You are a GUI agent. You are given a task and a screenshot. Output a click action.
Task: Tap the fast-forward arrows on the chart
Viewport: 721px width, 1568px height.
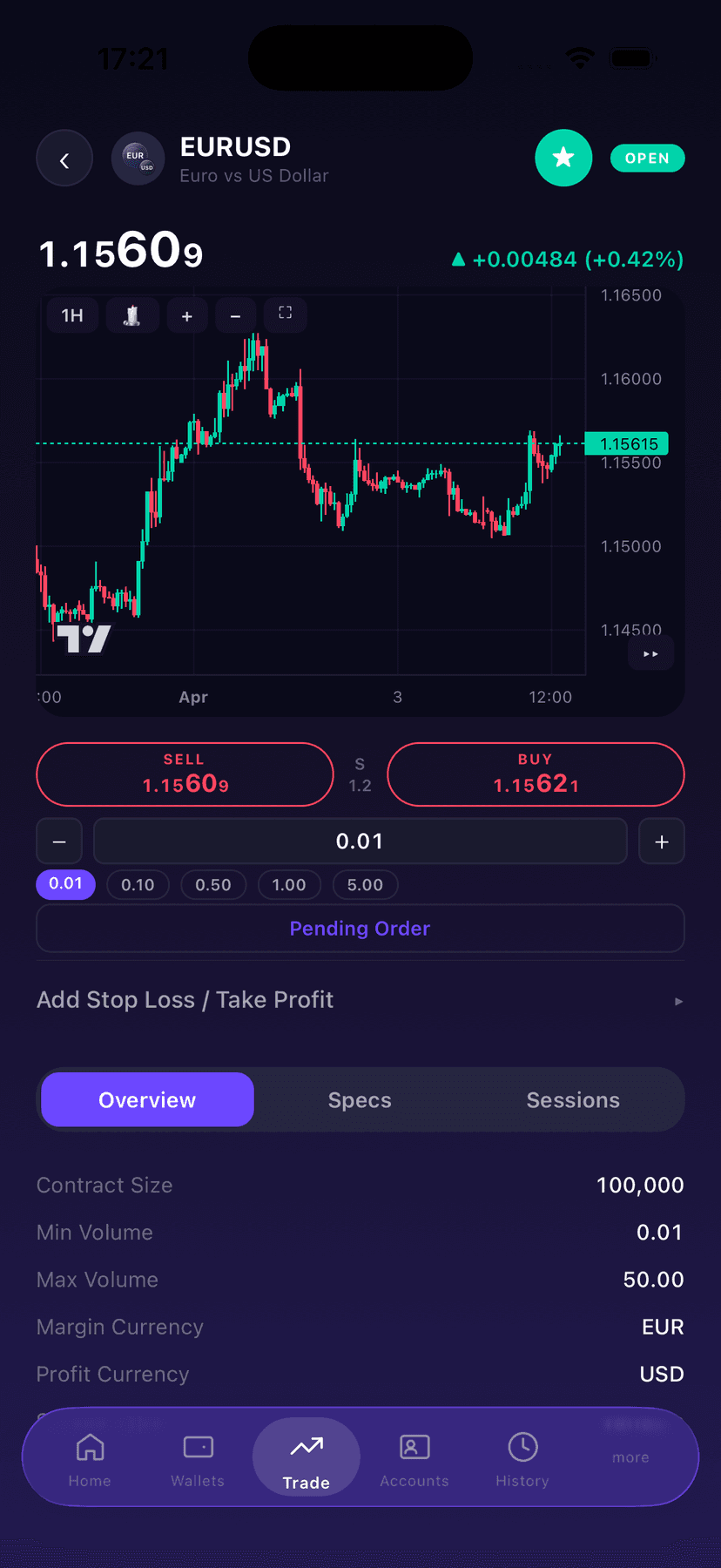click(x=650, y=653)
